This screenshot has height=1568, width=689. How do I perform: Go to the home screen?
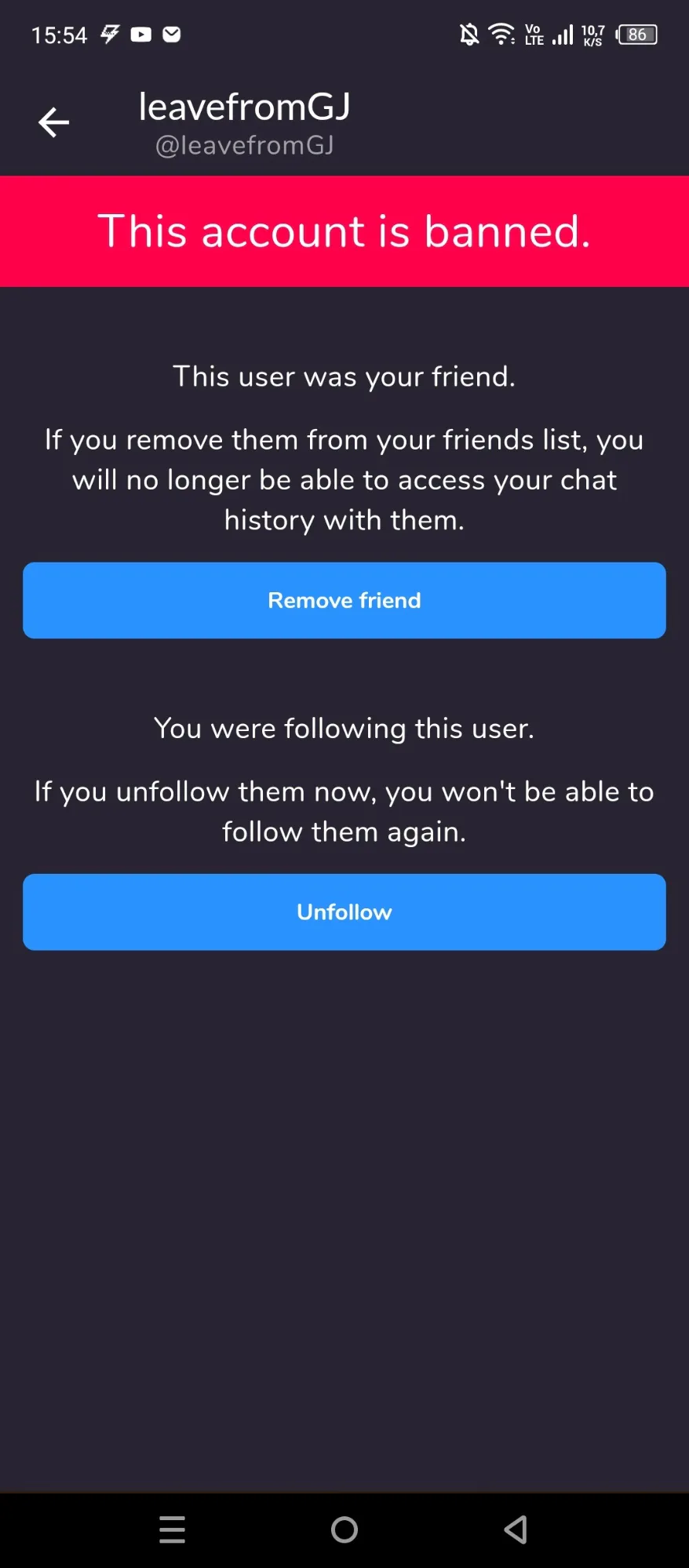(x=344, y=1530)
